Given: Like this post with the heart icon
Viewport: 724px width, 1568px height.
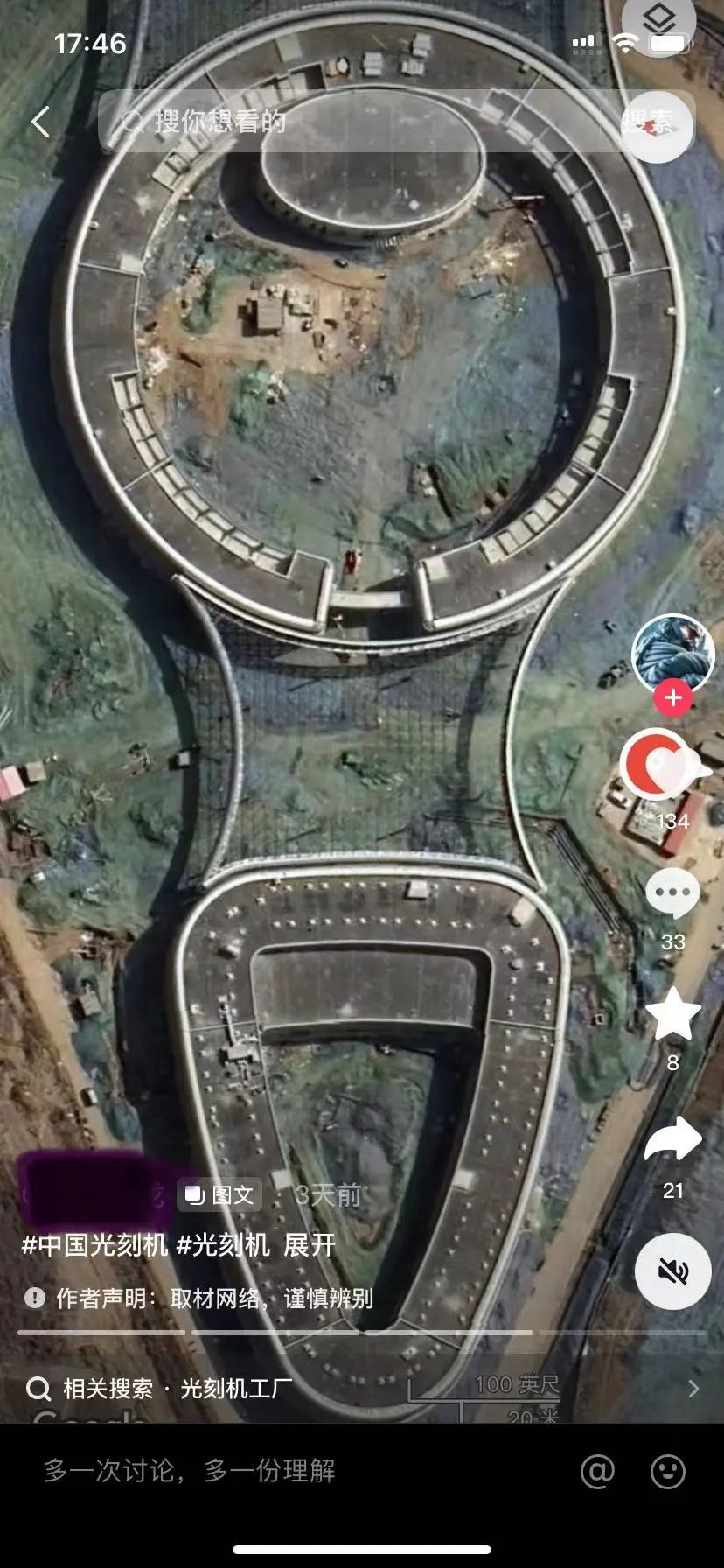Looking at the screenshot, I should tap(666, 765).
